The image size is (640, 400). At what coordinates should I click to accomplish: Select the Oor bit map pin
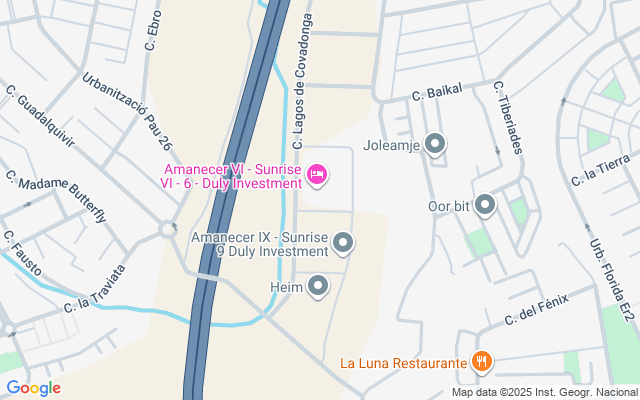point(485,206)
